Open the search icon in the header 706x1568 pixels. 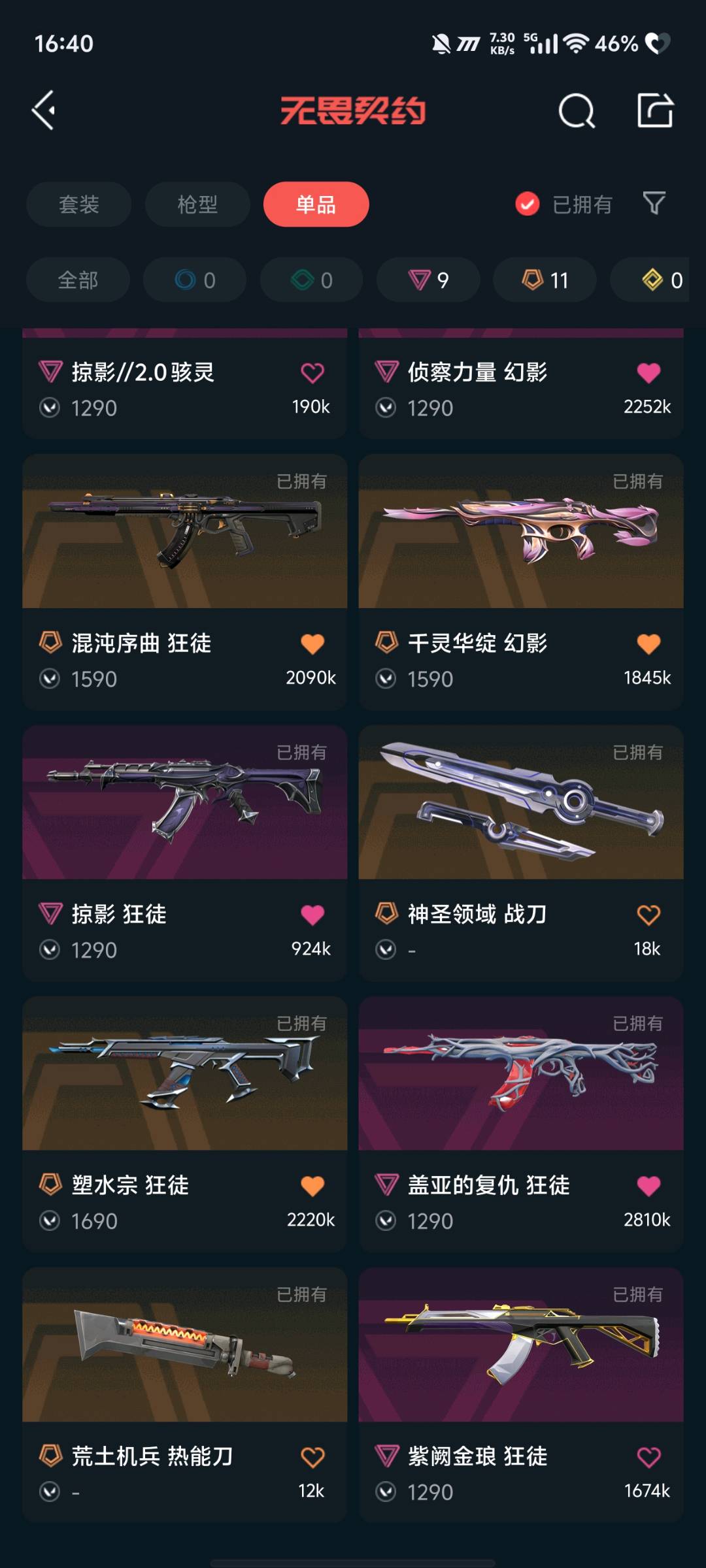pyautogui.click(x=577, y=110)
